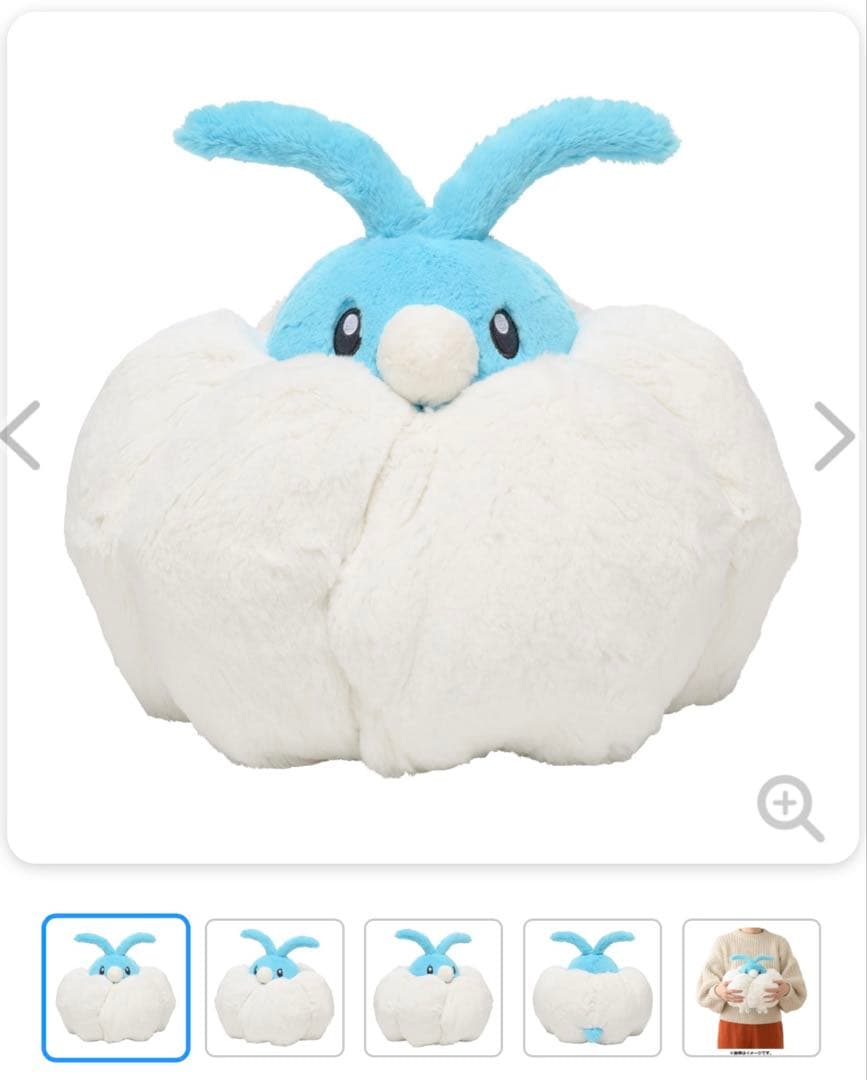Select the thumbnail of person holding plush
The width and height of the screenshot is (867, 1080).
pos(751,987)
